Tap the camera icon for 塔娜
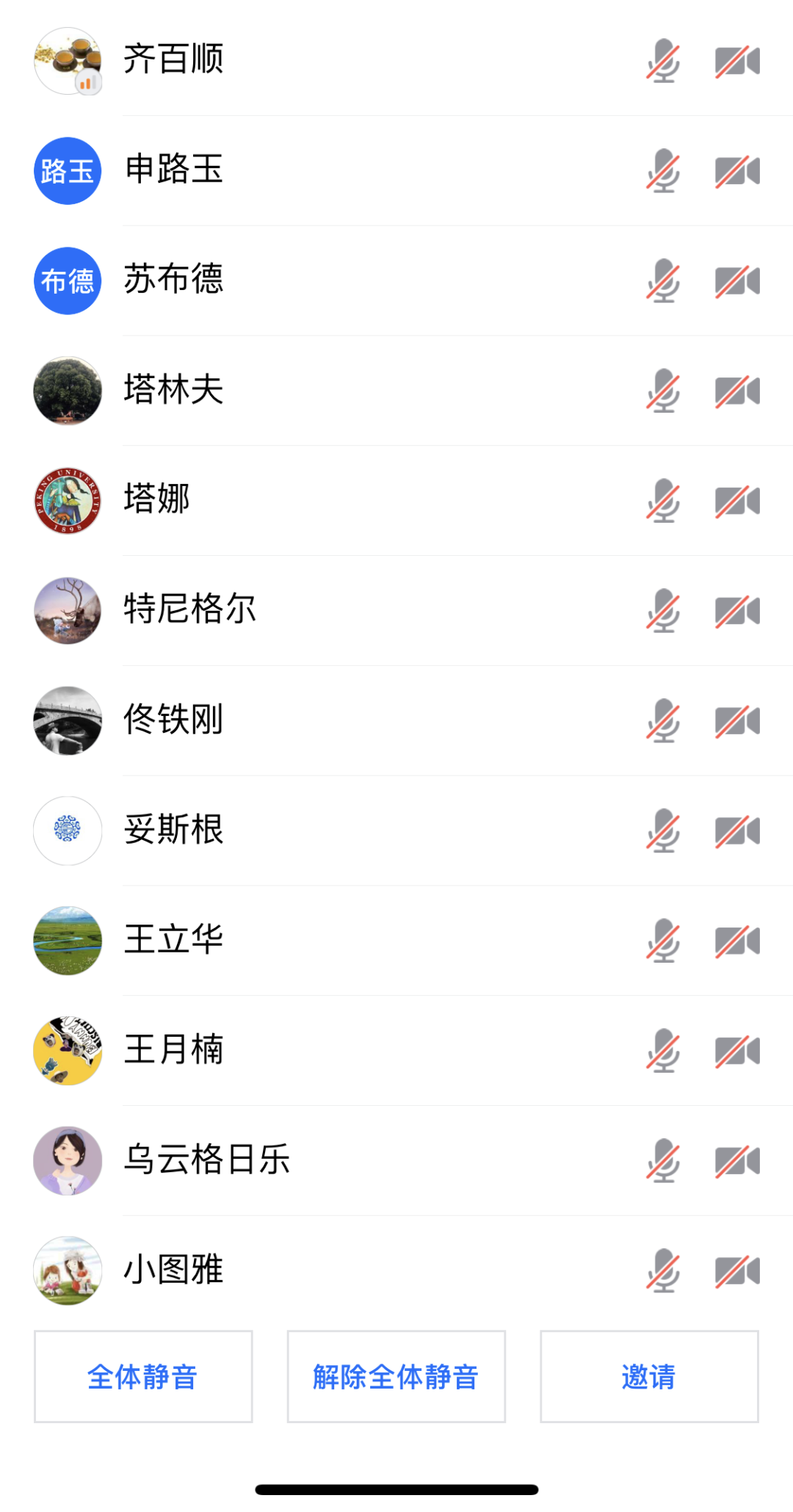The height and width of the screenshot is (1512, 793). pyautogui.click(x=737, y=502)
